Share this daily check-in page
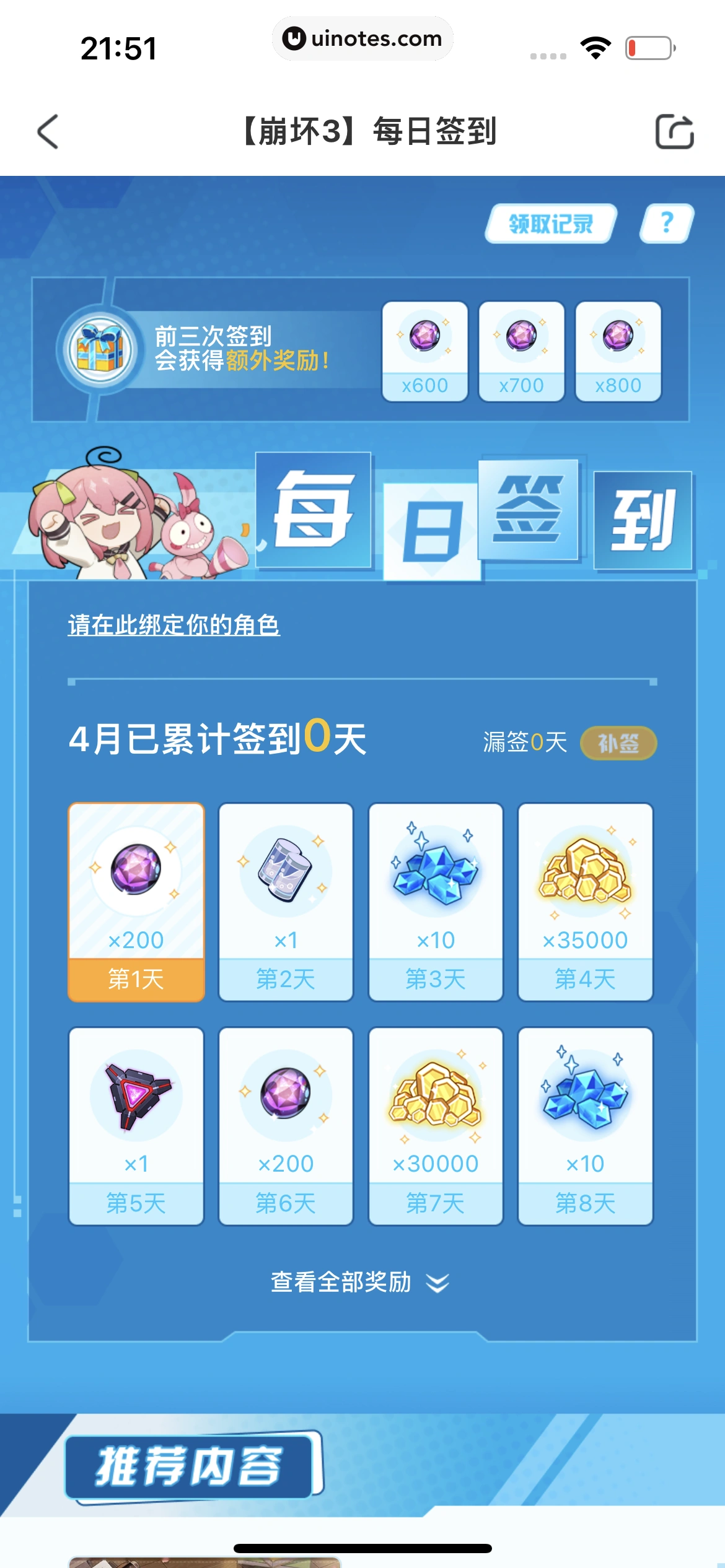This screenshot has height=1568, width=725. [674, 132]
